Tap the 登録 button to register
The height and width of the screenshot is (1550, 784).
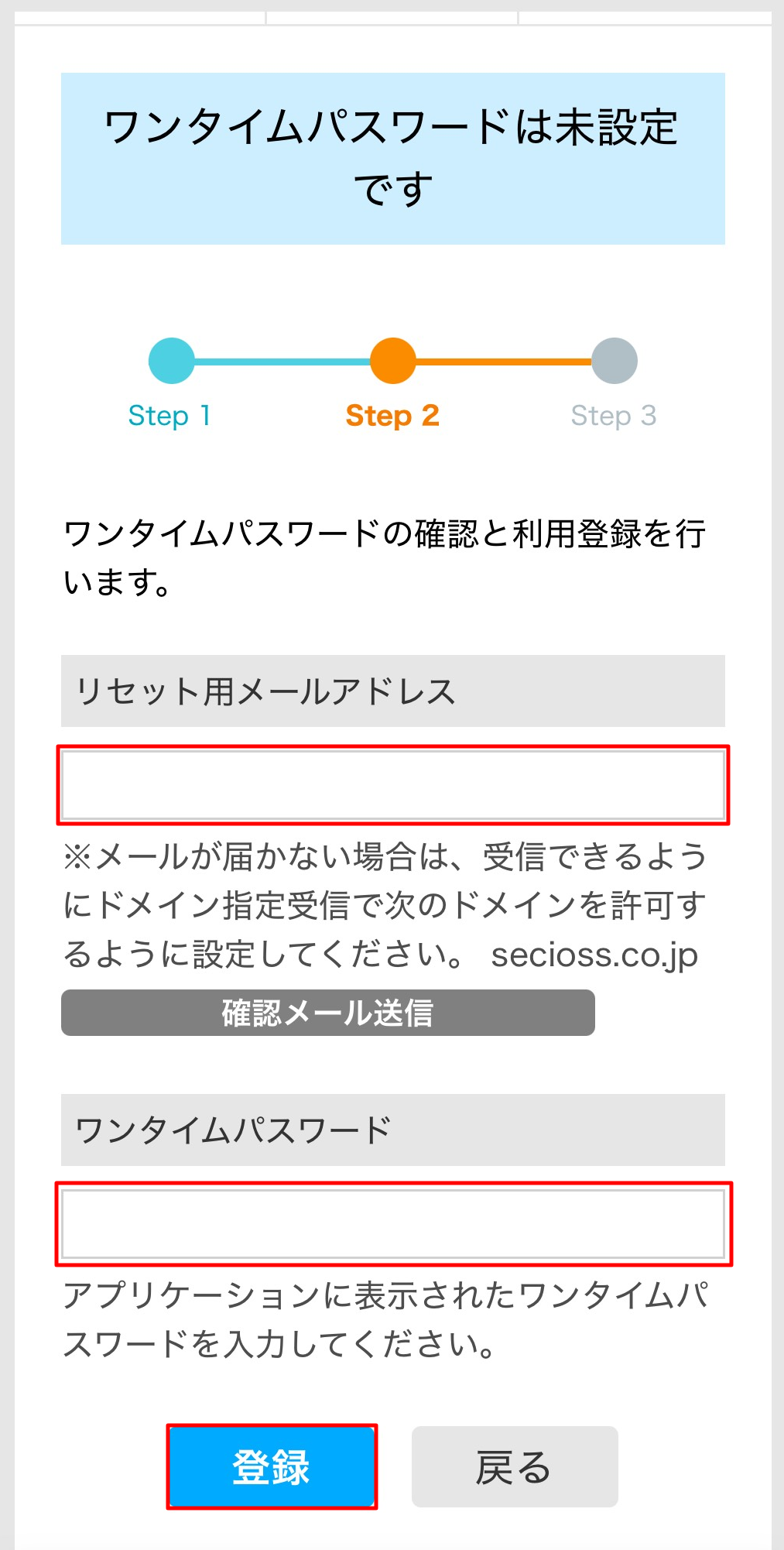[272, 1466]
